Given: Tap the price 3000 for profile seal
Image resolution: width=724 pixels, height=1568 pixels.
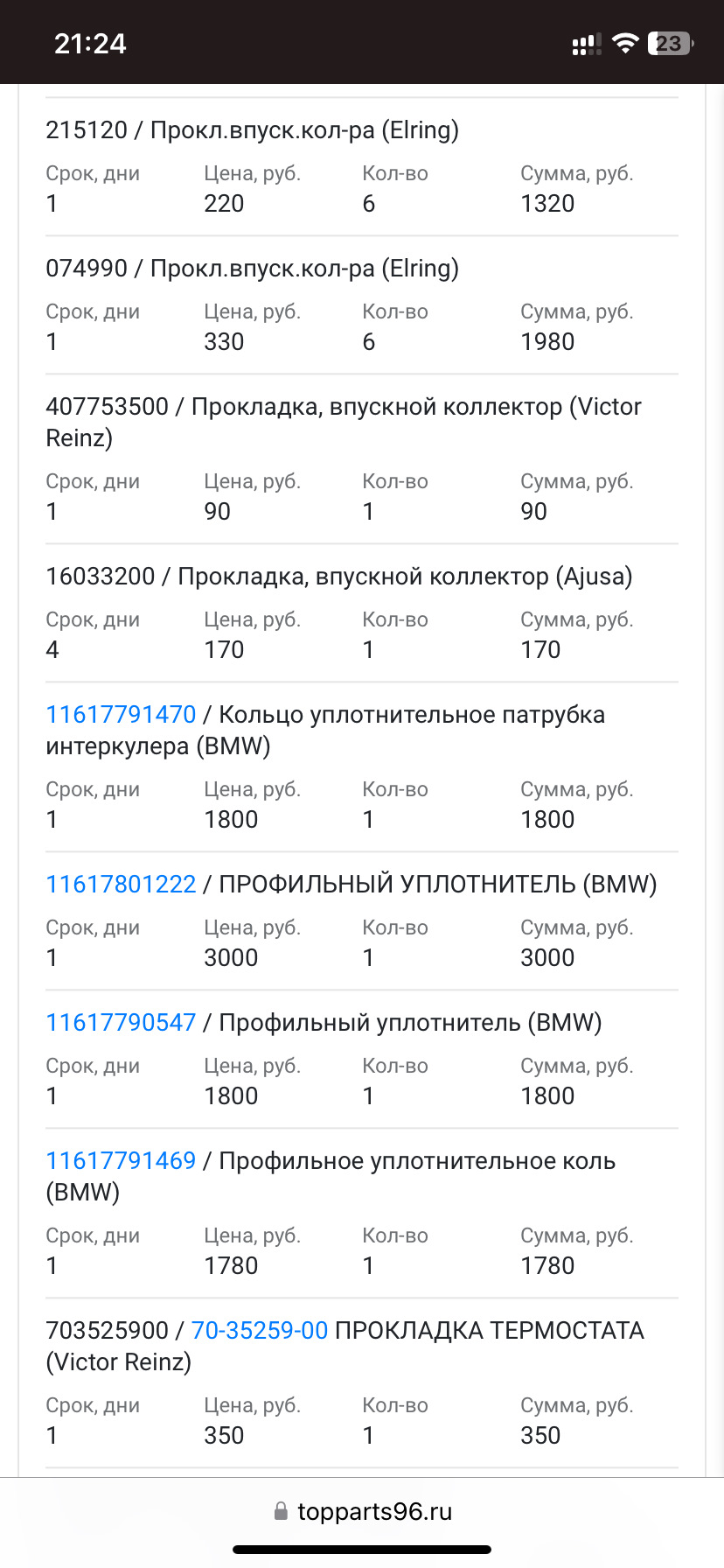Looking at the screenshot, I should tap(230, 957).
